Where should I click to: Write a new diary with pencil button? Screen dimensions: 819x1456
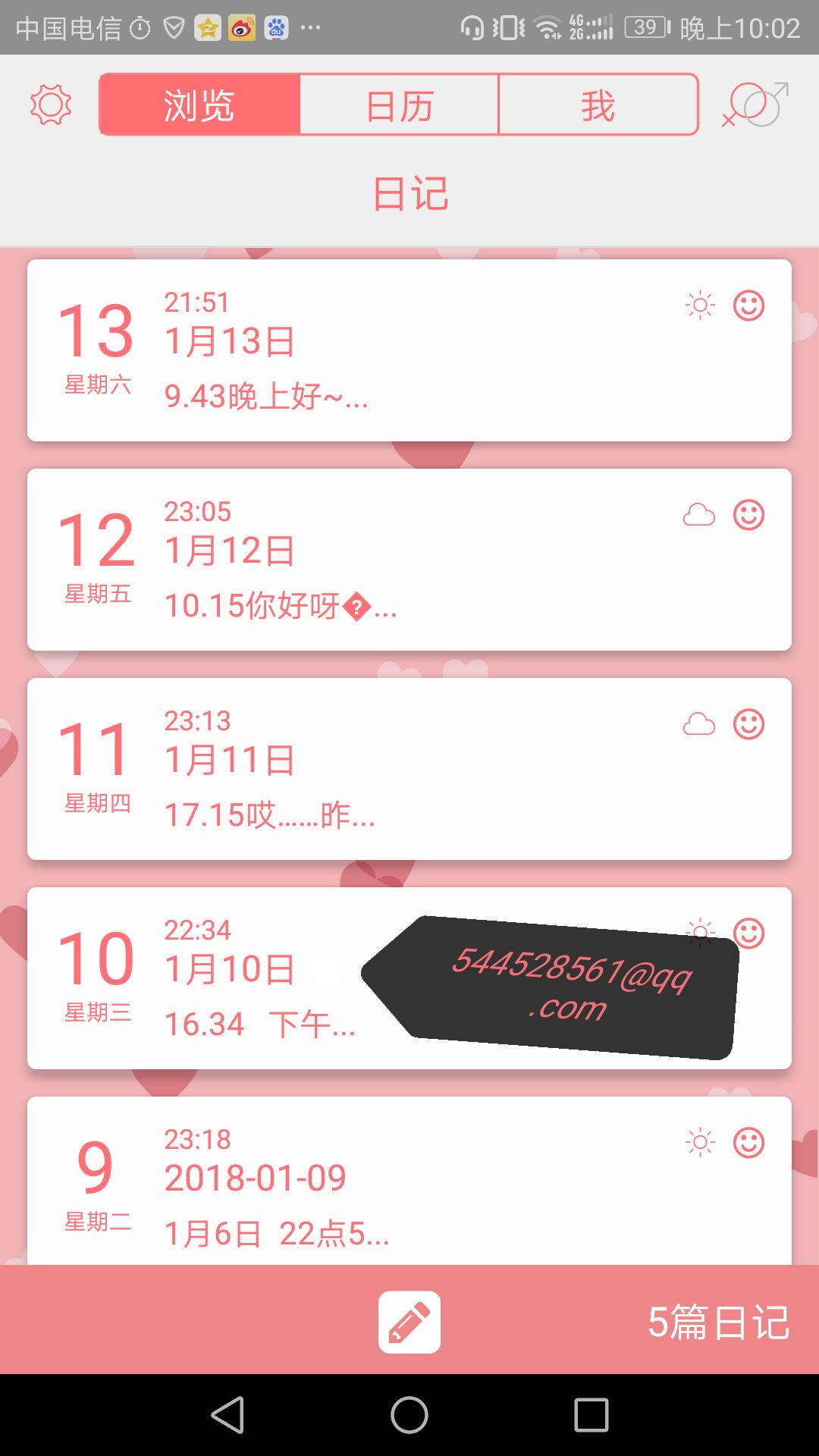pos(409,1322)
